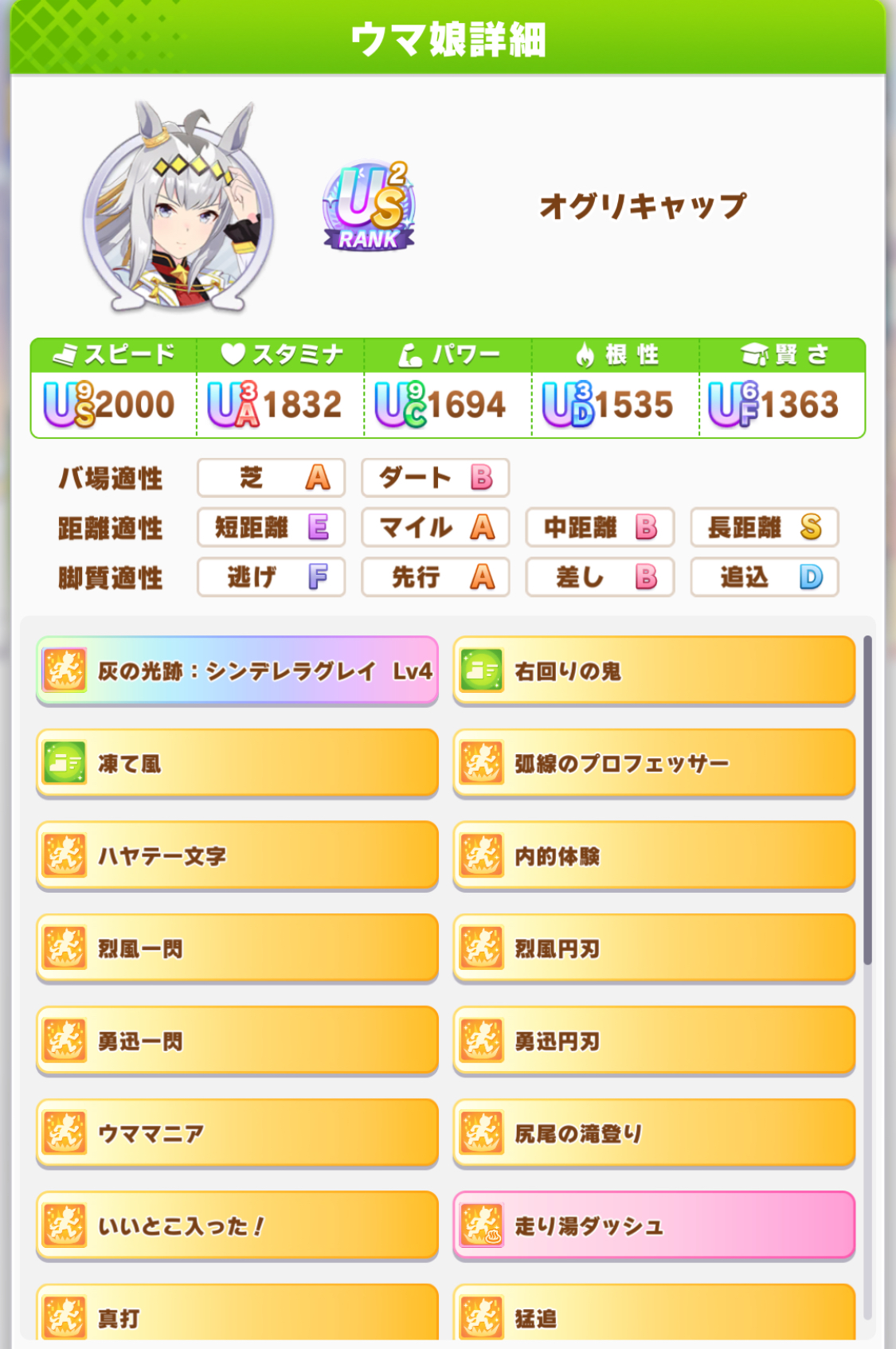The width and height of the screenshot is (896, 1349).
Task: View 勇迅一閃 skill description
Action: click(x=237, y=1040)
